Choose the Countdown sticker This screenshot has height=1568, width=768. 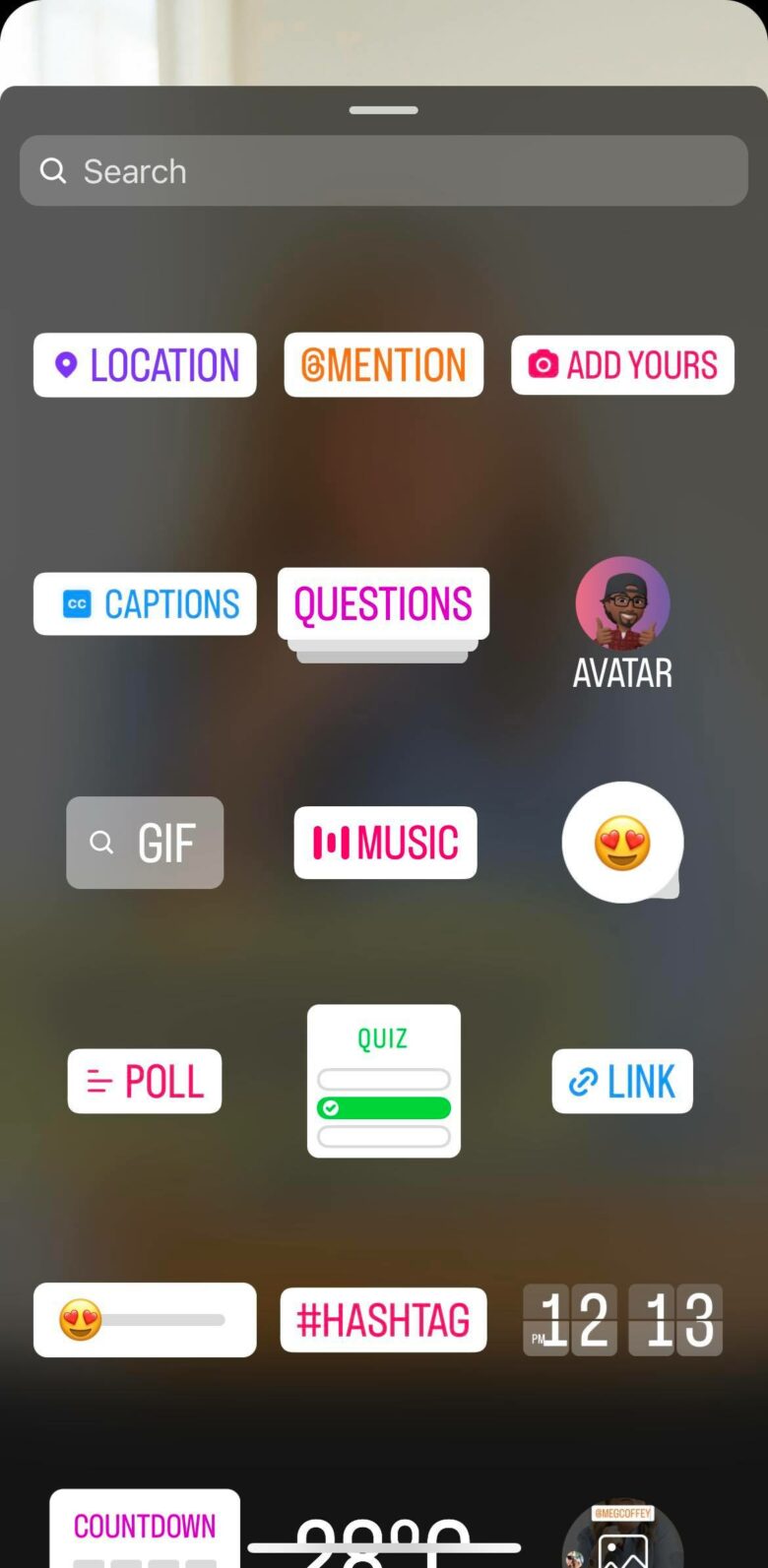[x=145, y=1528]
